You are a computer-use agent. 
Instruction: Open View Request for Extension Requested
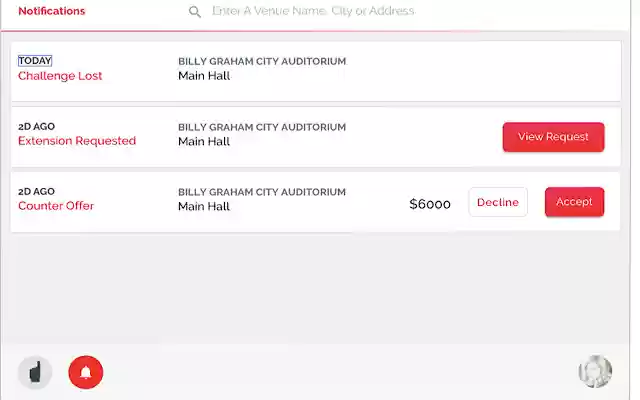point(553,137)
